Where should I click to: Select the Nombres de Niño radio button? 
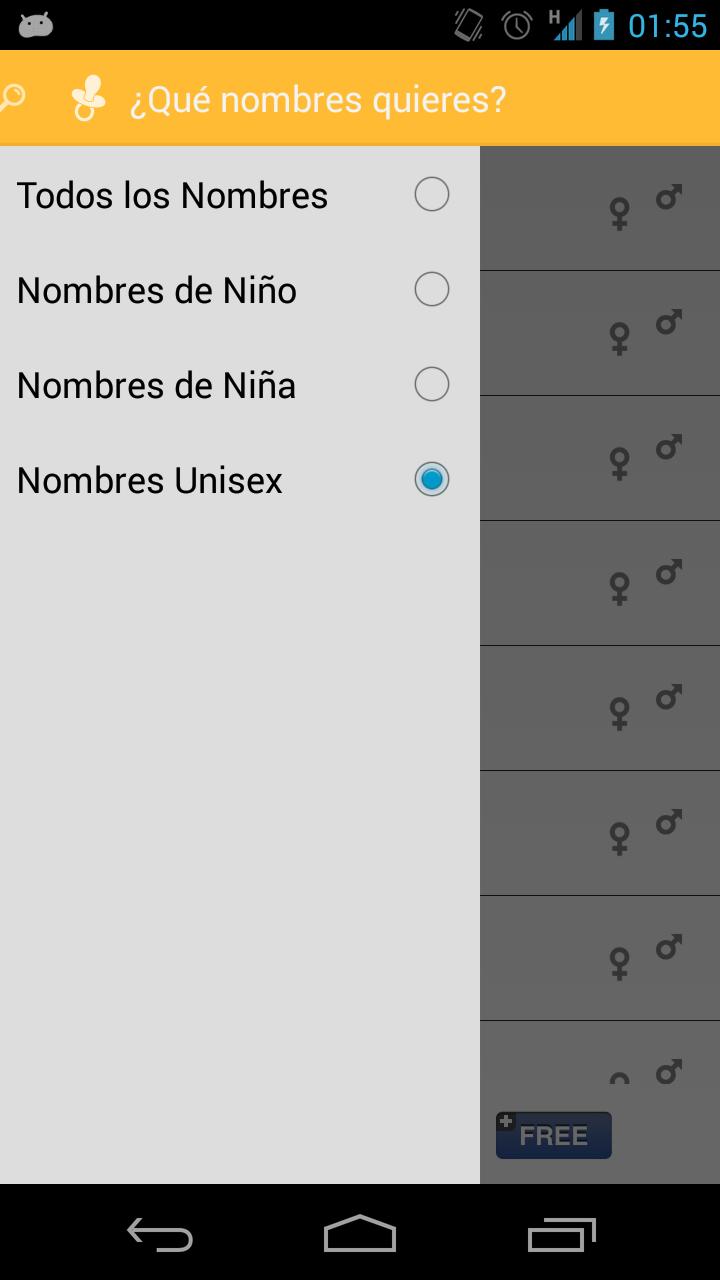[x=431, y=289]
